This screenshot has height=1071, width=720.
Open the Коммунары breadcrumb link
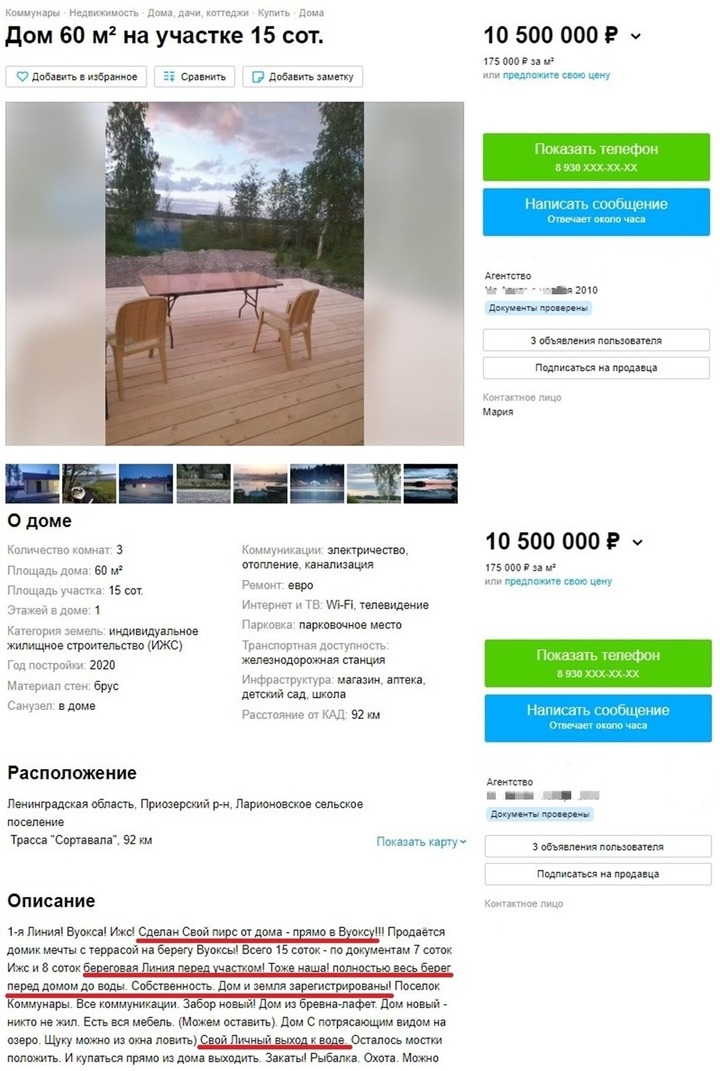pyautogui.click(x=32, y=13)
